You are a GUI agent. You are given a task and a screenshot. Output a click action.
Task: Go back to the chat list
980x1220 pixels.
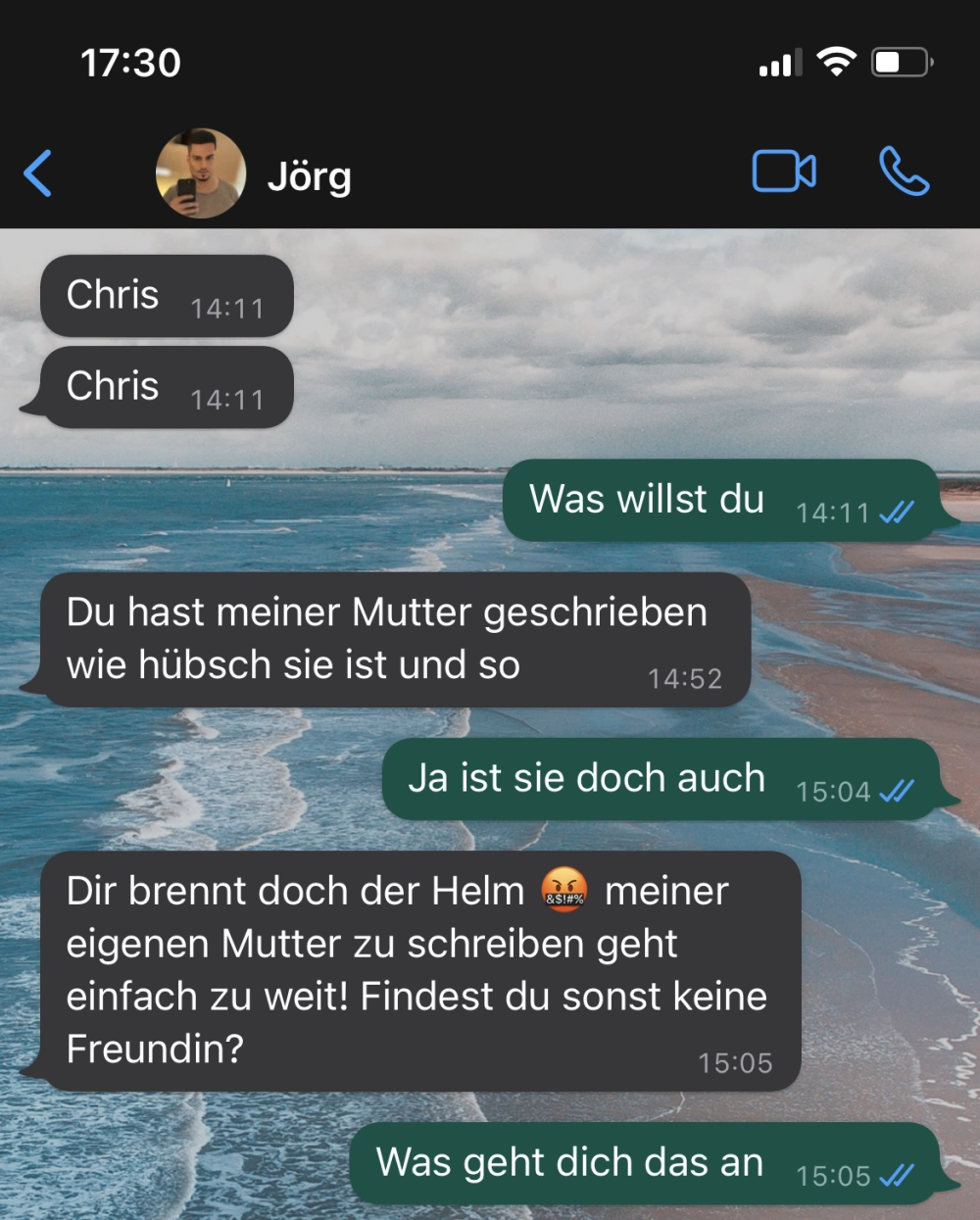38,173
